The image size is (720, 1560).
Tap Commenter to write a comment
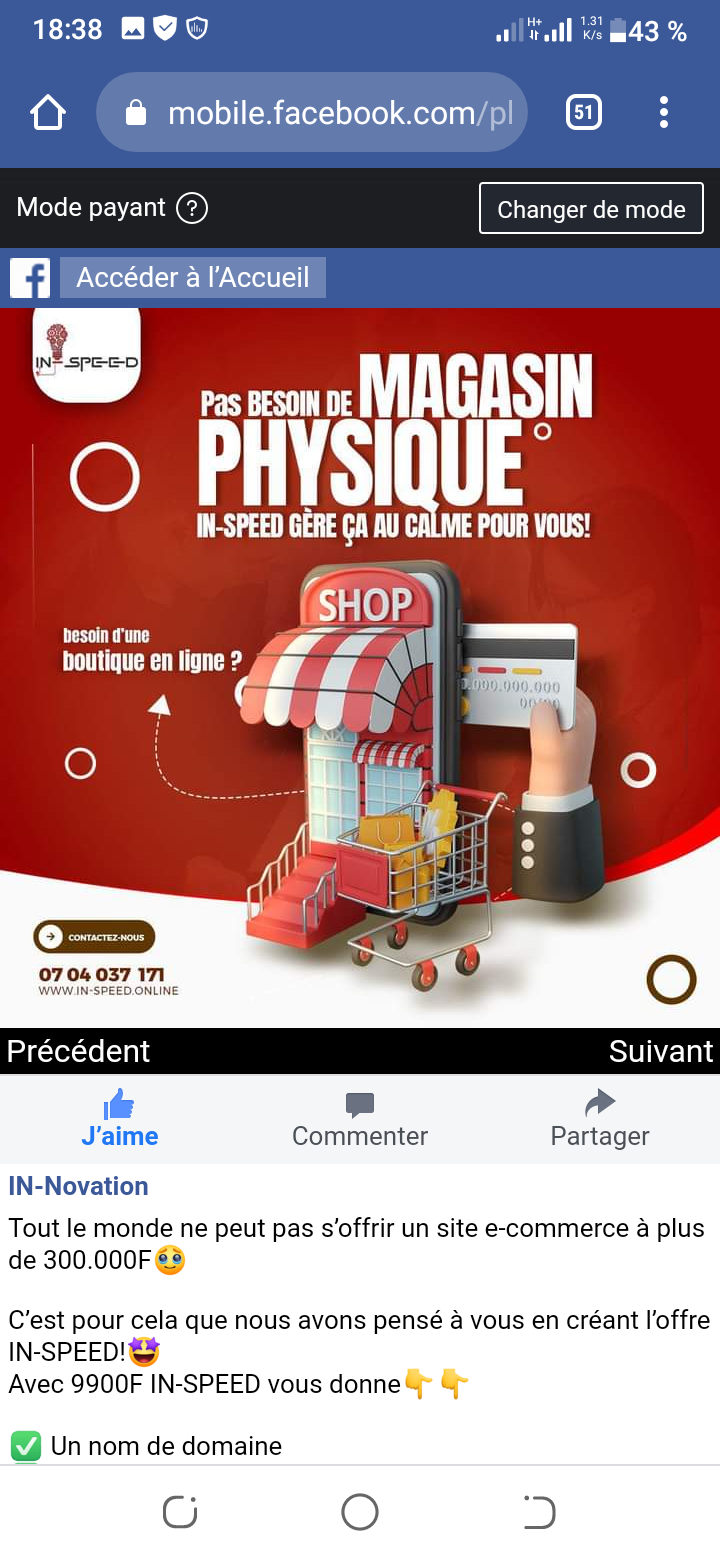pyautogui.click(x=360, y=1120)
